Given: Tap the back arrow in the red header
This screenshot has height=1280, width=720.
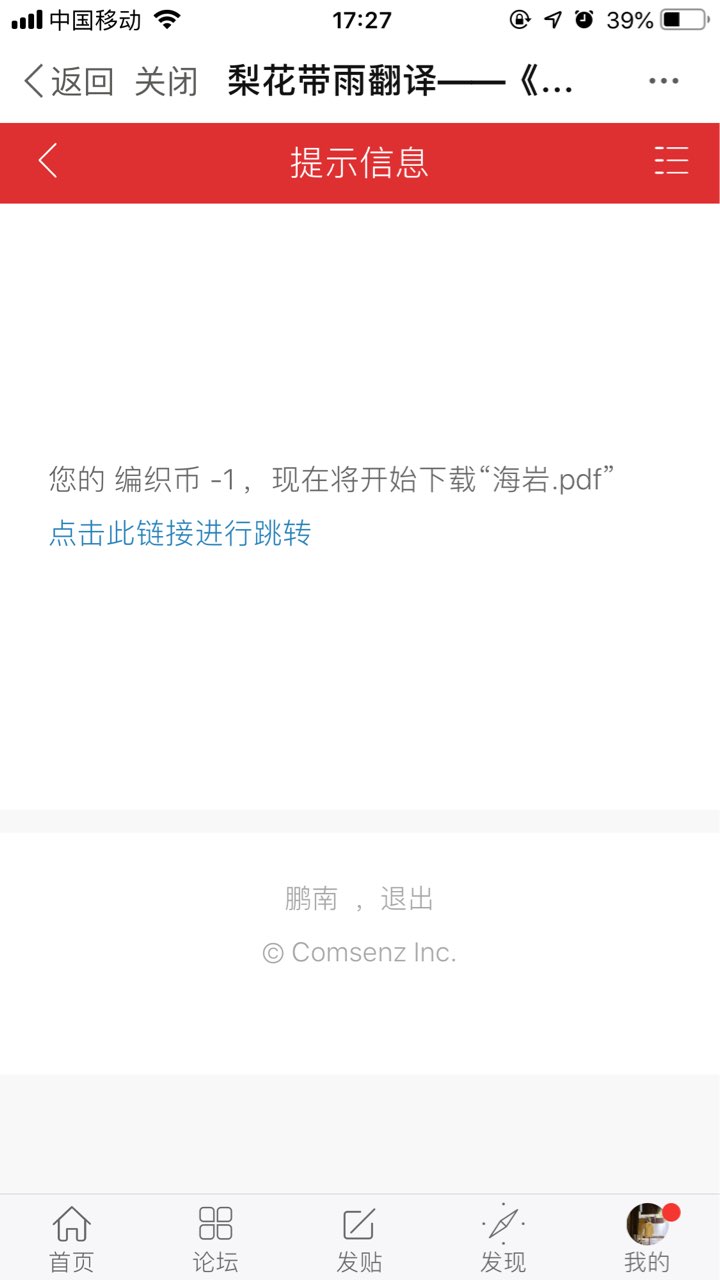Looking at the screenshot, I should [47, 161].
